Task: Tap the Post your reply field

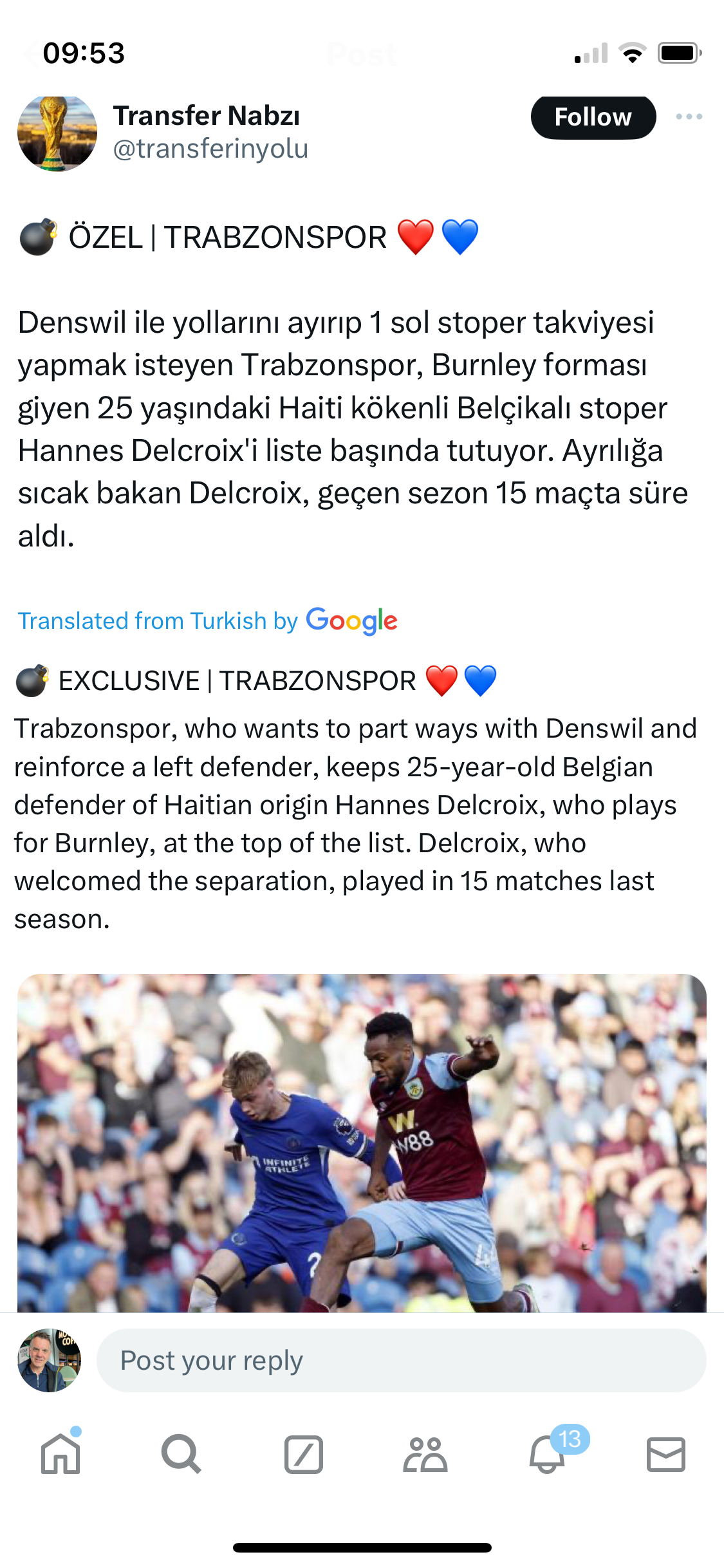Action: pos(401,1360)
